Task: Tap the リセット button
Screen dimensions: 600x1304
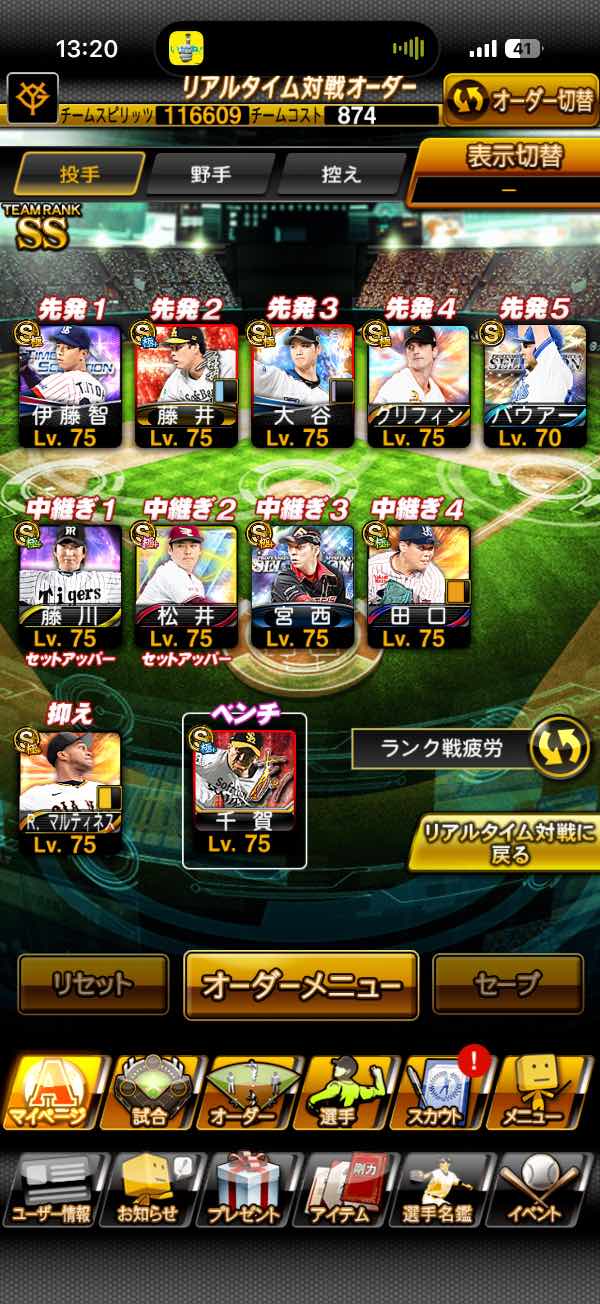Action: [93, 985]
